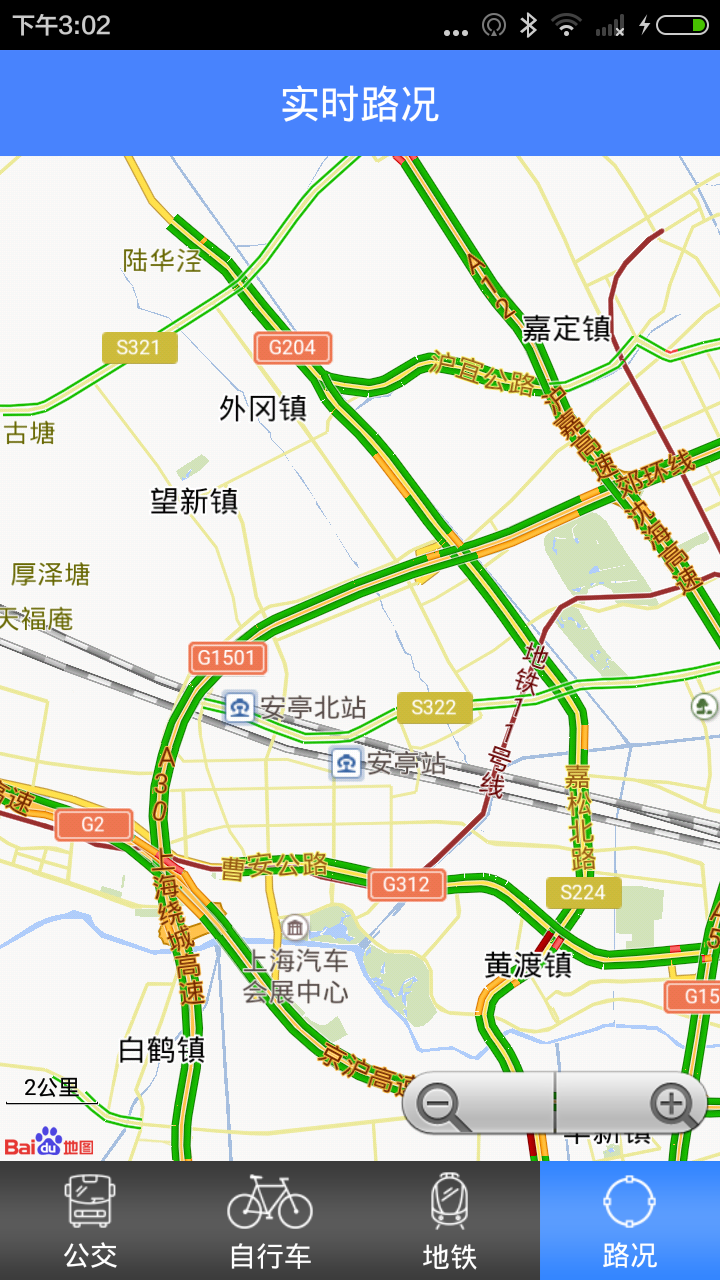Select the 安亭站 railway station marker
This screenshot has height=1280, width=720.
coord(346,763)
